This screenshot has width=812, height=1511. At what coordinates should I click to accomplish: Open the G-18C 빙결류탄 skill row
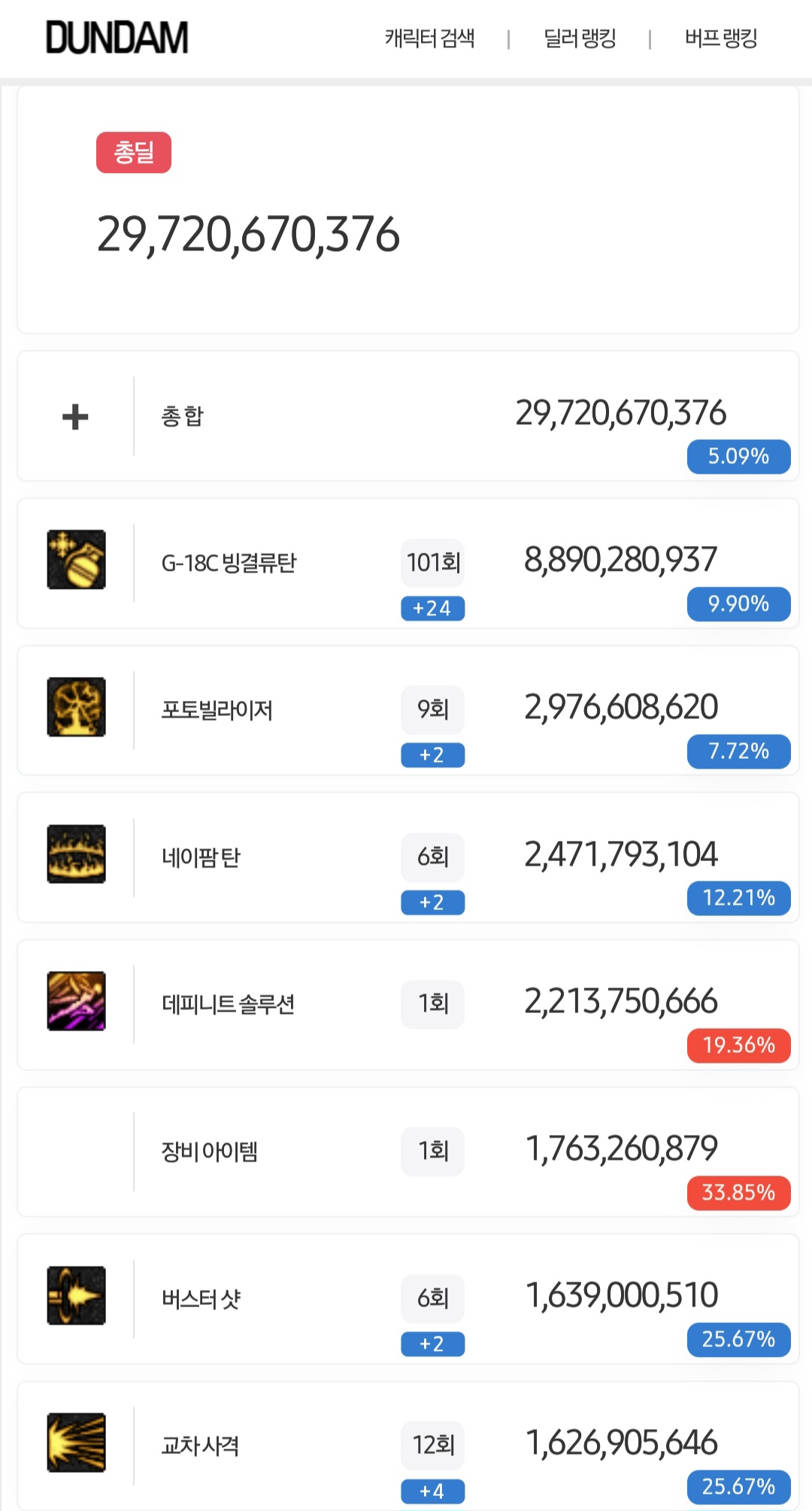click(408, 563)
